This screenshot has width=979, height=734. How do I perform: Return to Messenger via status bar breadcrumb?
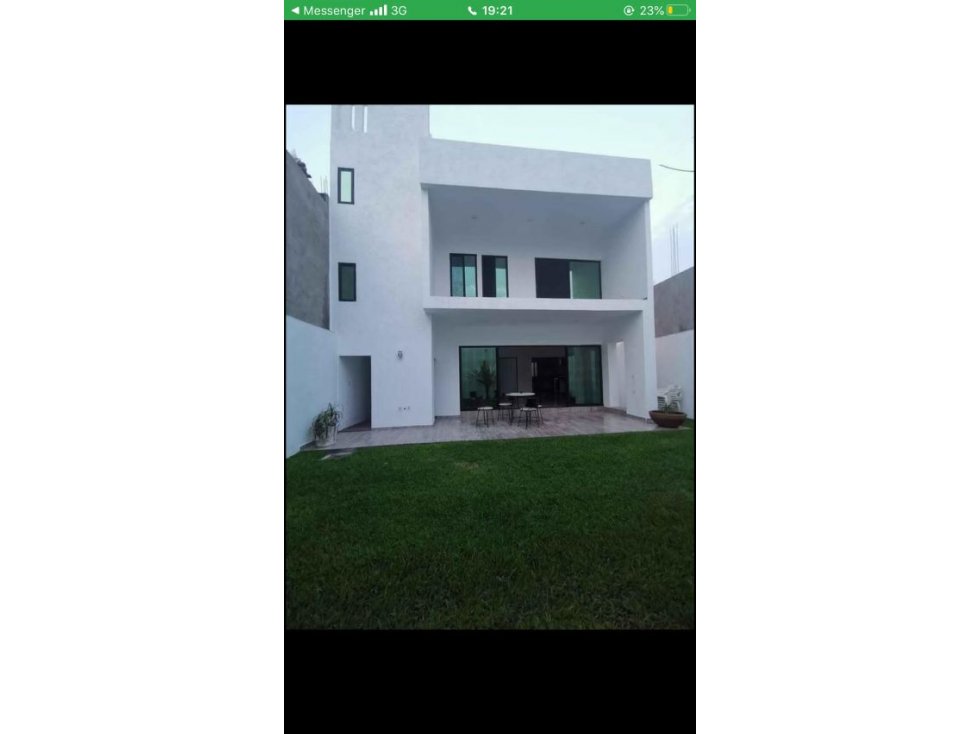coord(326,10)
